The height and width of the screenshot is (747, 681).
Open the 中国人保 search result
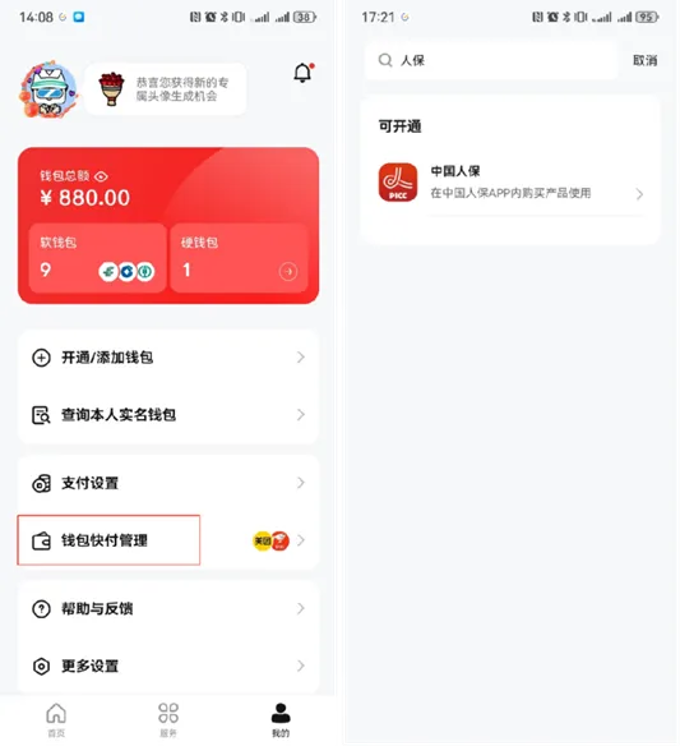510,183
